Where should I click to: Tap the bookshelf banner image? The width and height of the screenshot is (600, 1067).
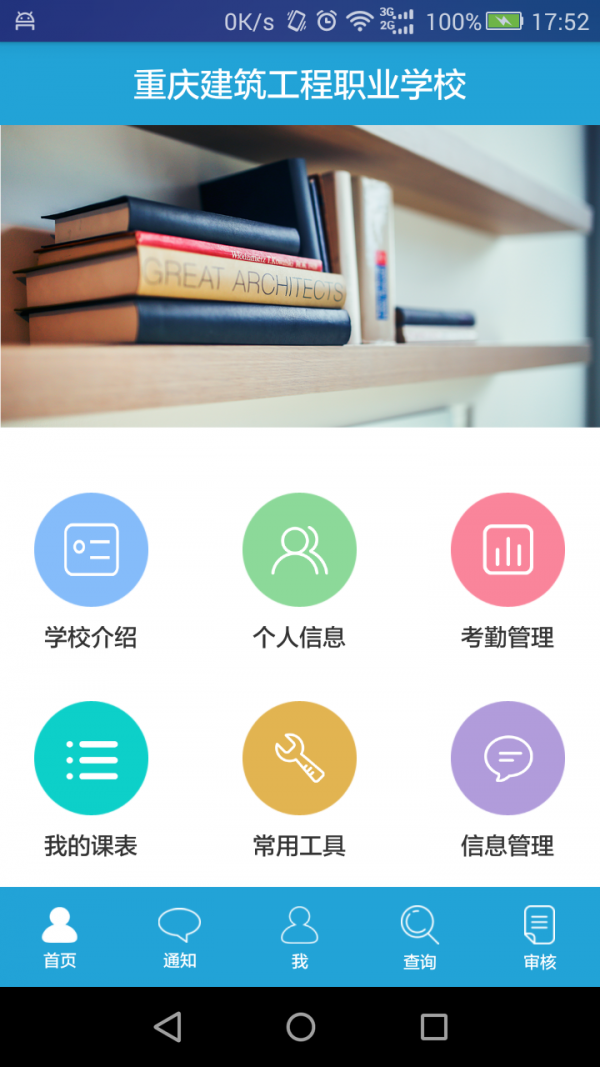point(300,276)
